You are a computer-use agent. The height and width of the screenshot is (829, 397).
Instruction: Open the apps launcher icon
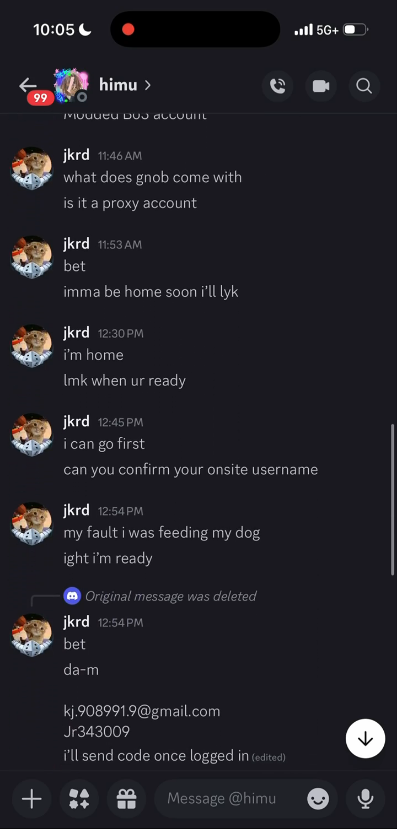point(79,799)
